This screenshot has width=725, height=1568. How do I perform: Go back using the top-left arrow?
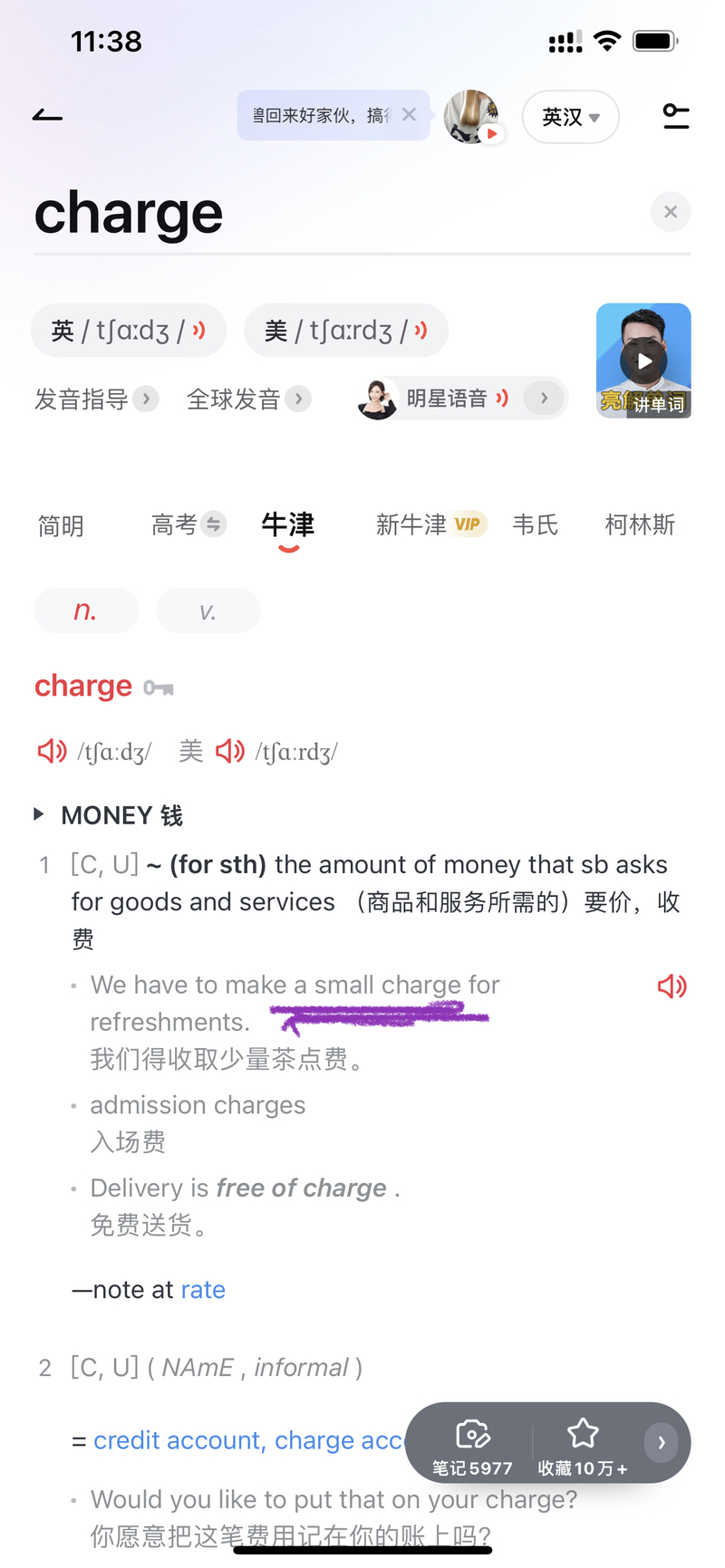click(47, 116)
